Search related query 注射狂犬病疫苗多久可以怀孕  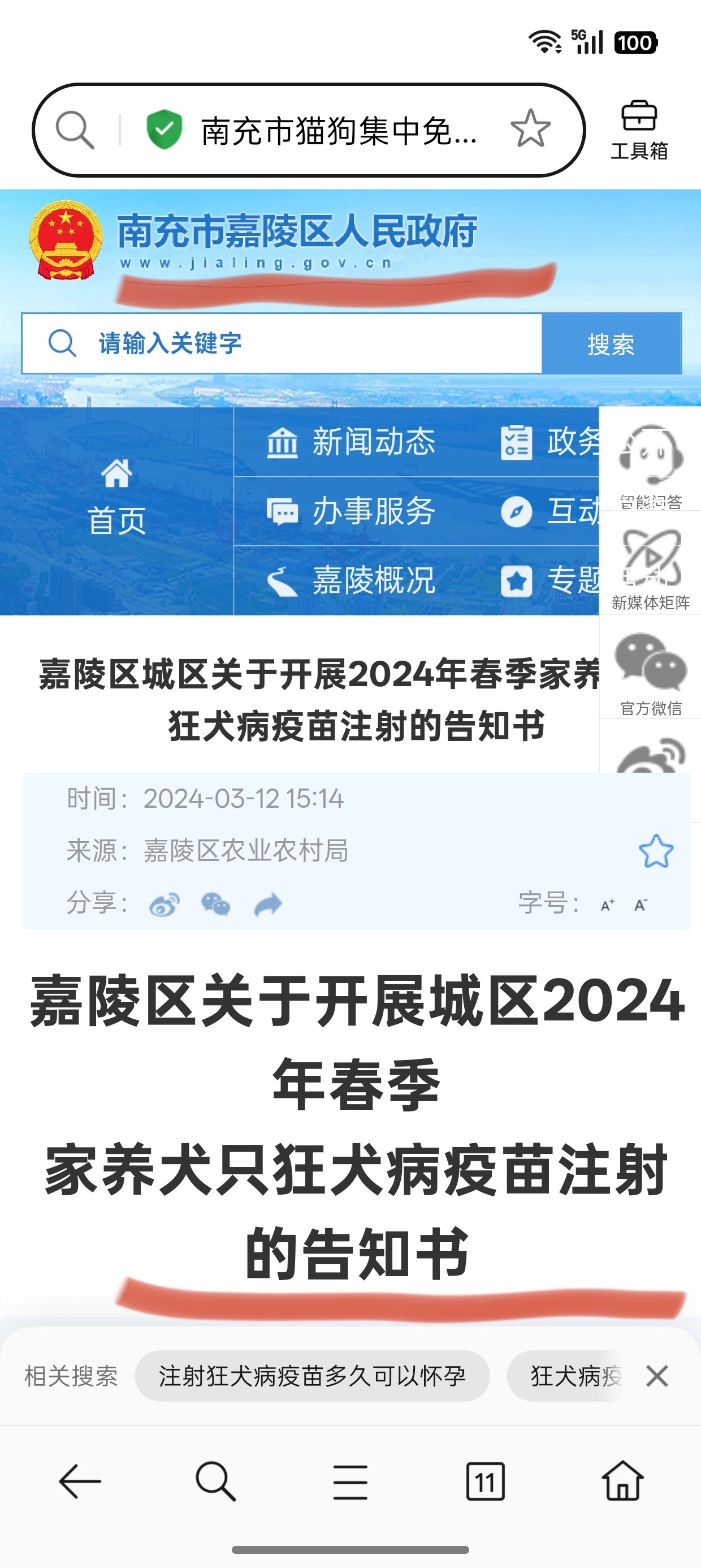(x=312, y=1376)
